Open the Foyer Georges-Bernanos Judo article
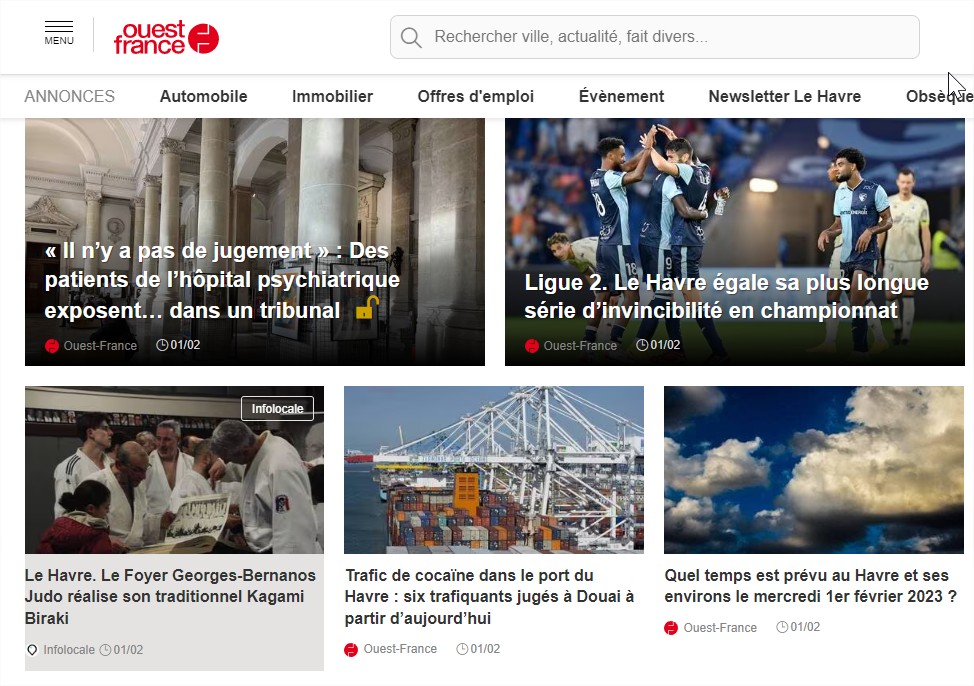This screenshot has height=686, width=974. [170, 597]
